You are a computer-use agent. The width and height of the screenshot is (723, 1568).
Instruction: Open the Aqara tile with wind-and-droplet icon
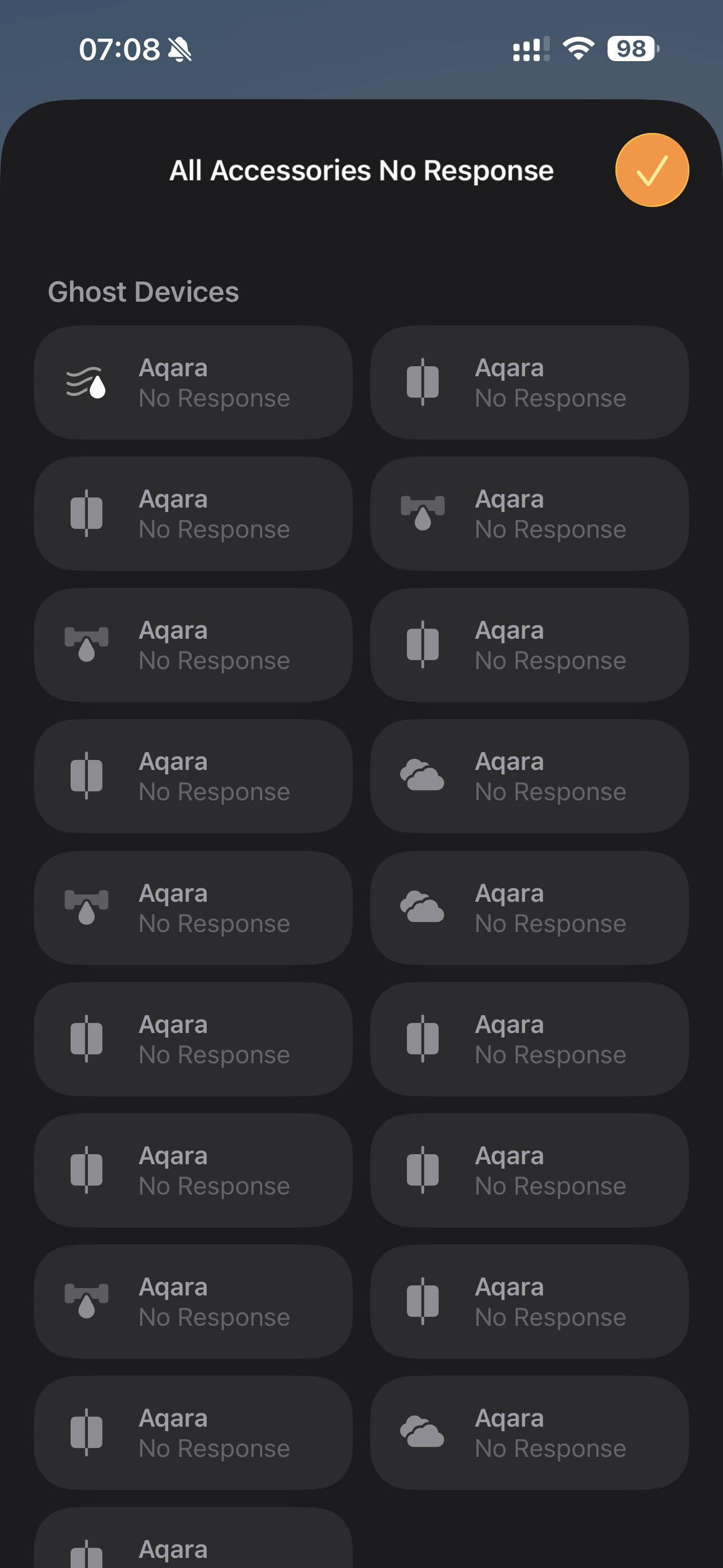tap(193, 382)
